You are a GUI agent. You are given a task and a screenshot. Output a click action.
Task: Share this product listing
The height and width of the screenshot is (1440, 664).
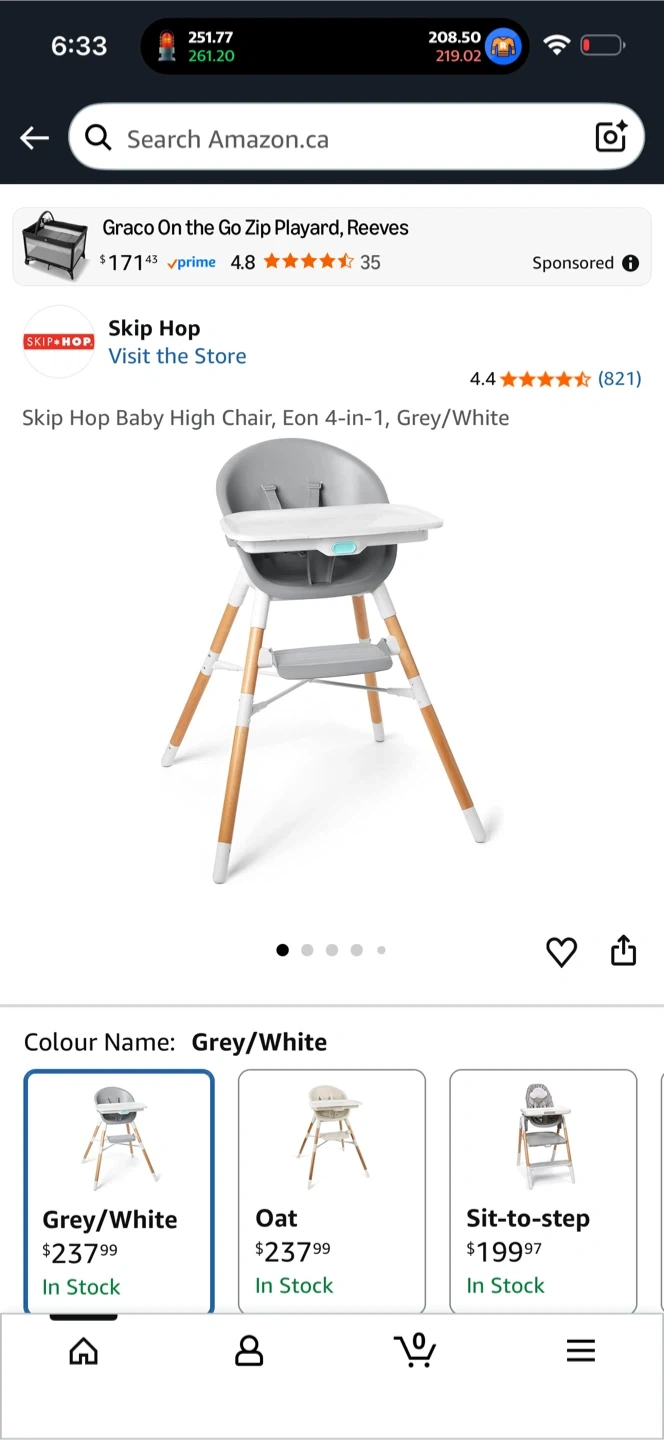[x=623, y=950]
